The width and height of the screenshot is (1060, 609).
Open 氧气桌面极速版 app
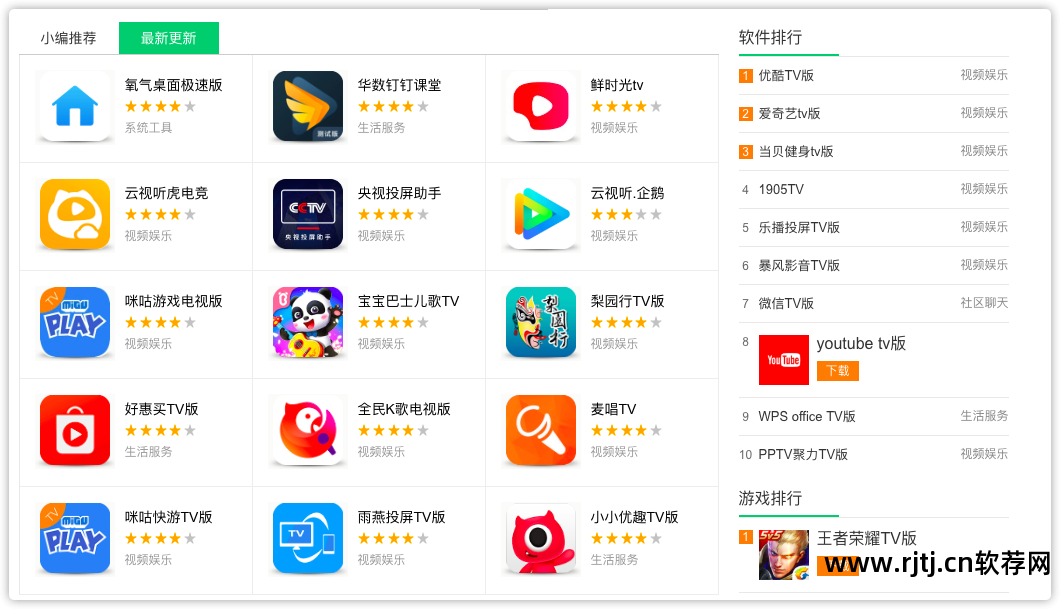[x=173, y=85]
